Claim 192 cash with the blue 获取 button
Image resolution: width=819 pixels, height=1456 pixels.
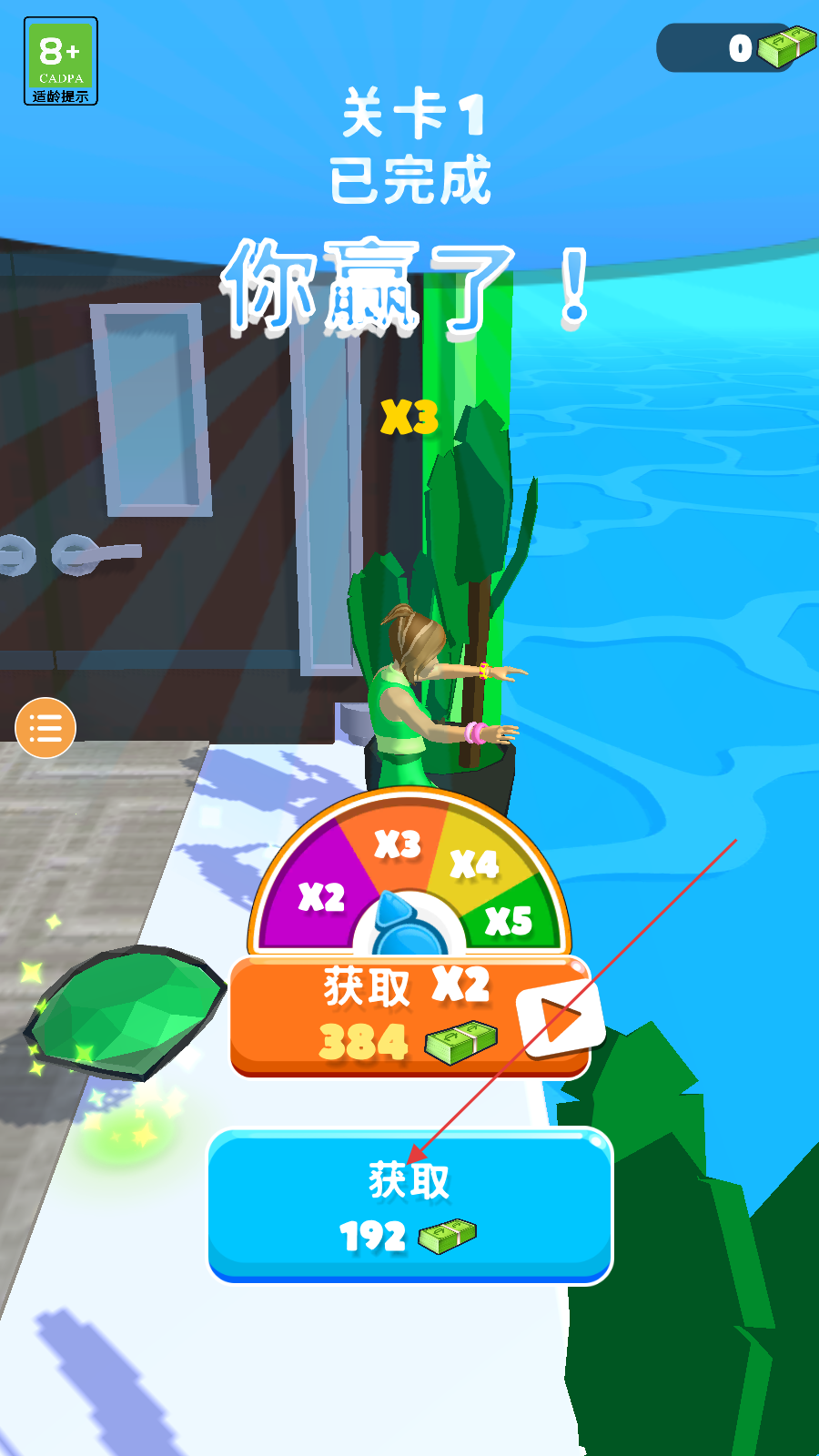(410, 1206)
